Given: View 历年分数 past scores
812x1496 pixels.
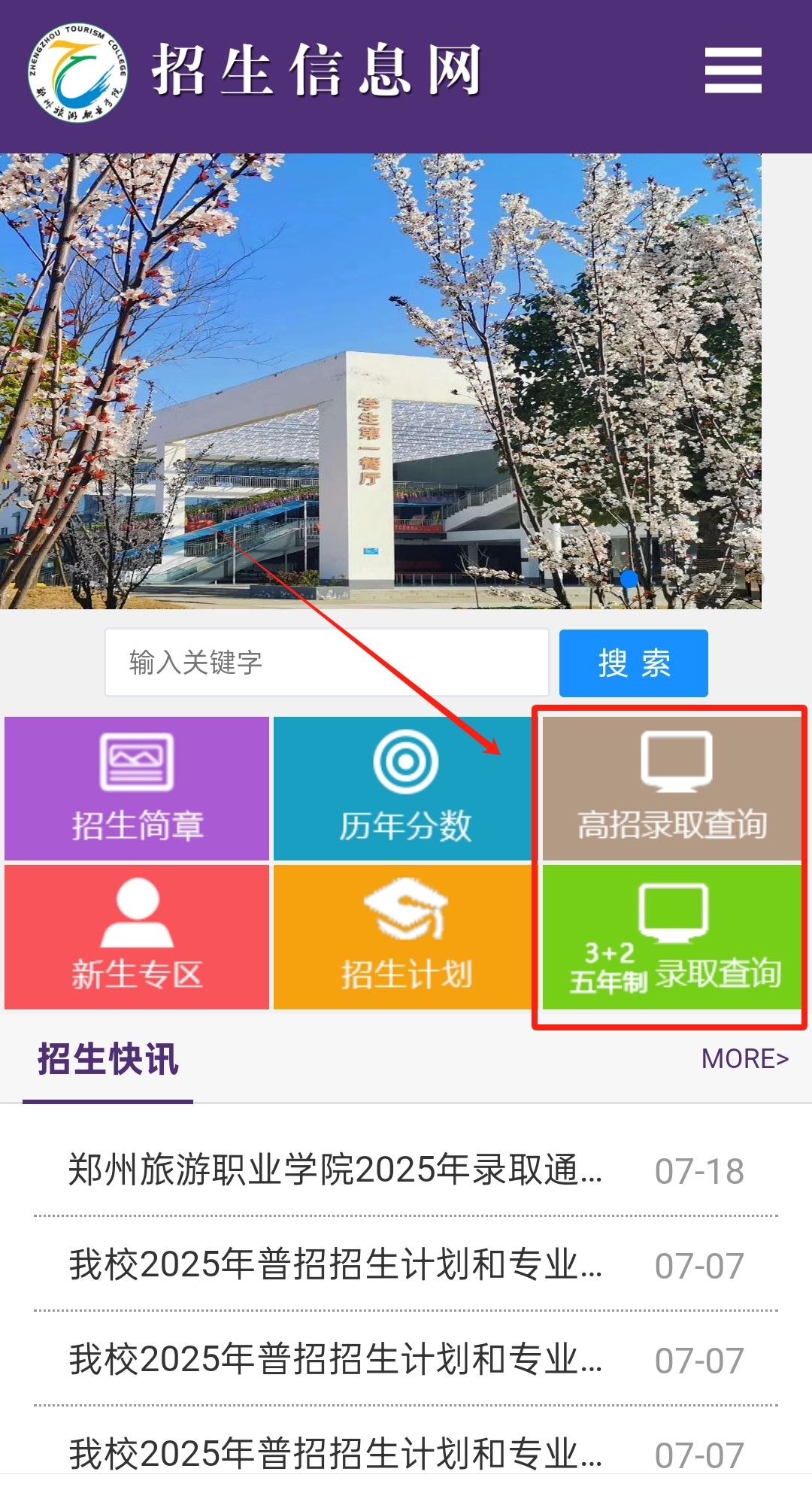Looking at the screenshot, I should click(x=404, y=787).
